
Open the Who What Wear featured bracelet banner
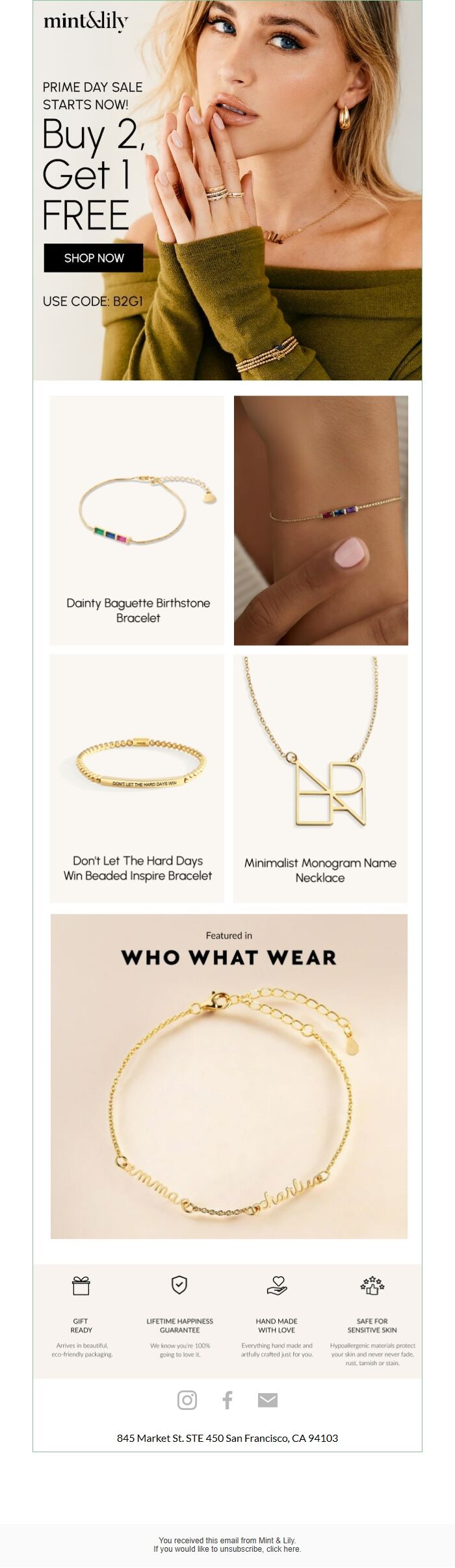[x=229, y=1076]
